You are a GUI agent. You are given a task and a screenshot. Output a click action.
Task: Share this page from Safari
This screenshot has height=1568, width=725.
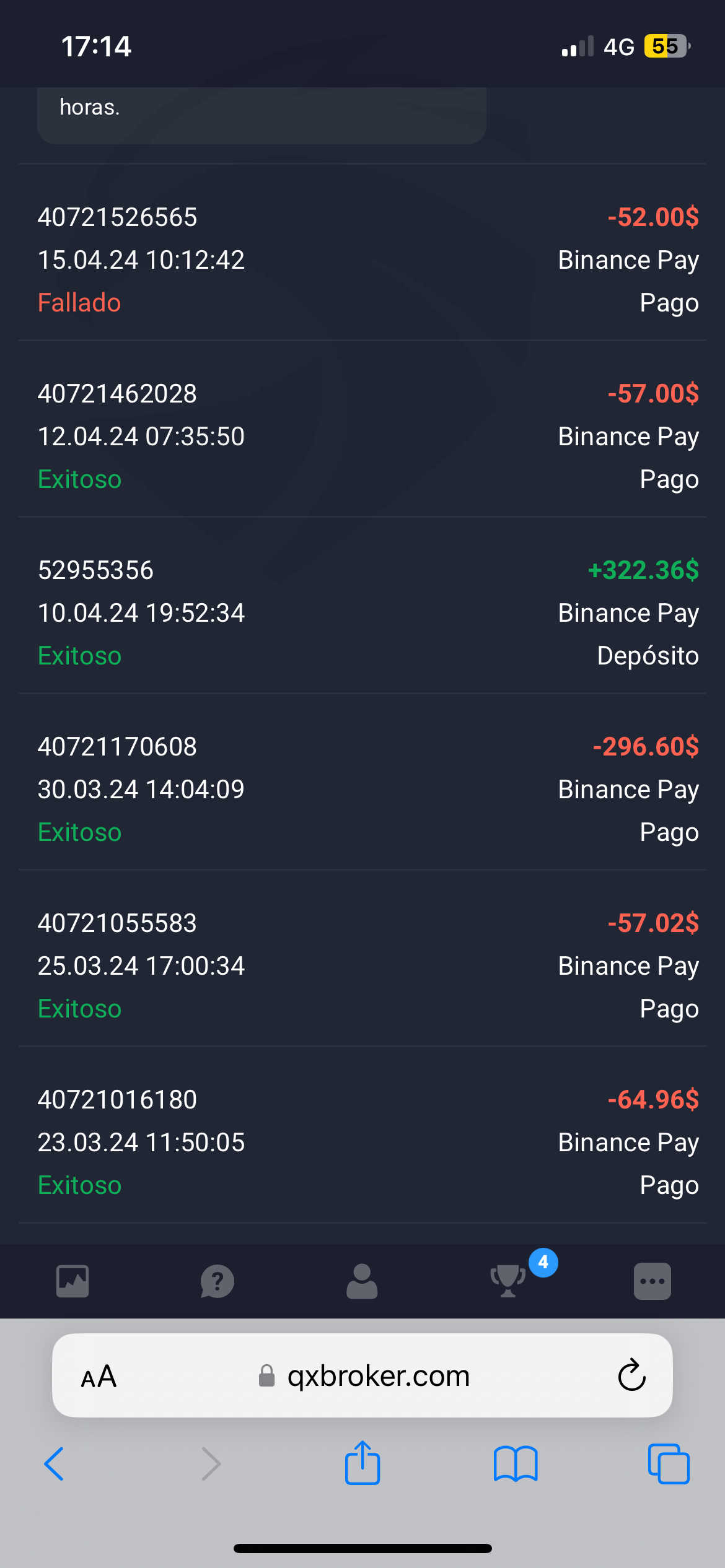click(x=362, y=1463)
